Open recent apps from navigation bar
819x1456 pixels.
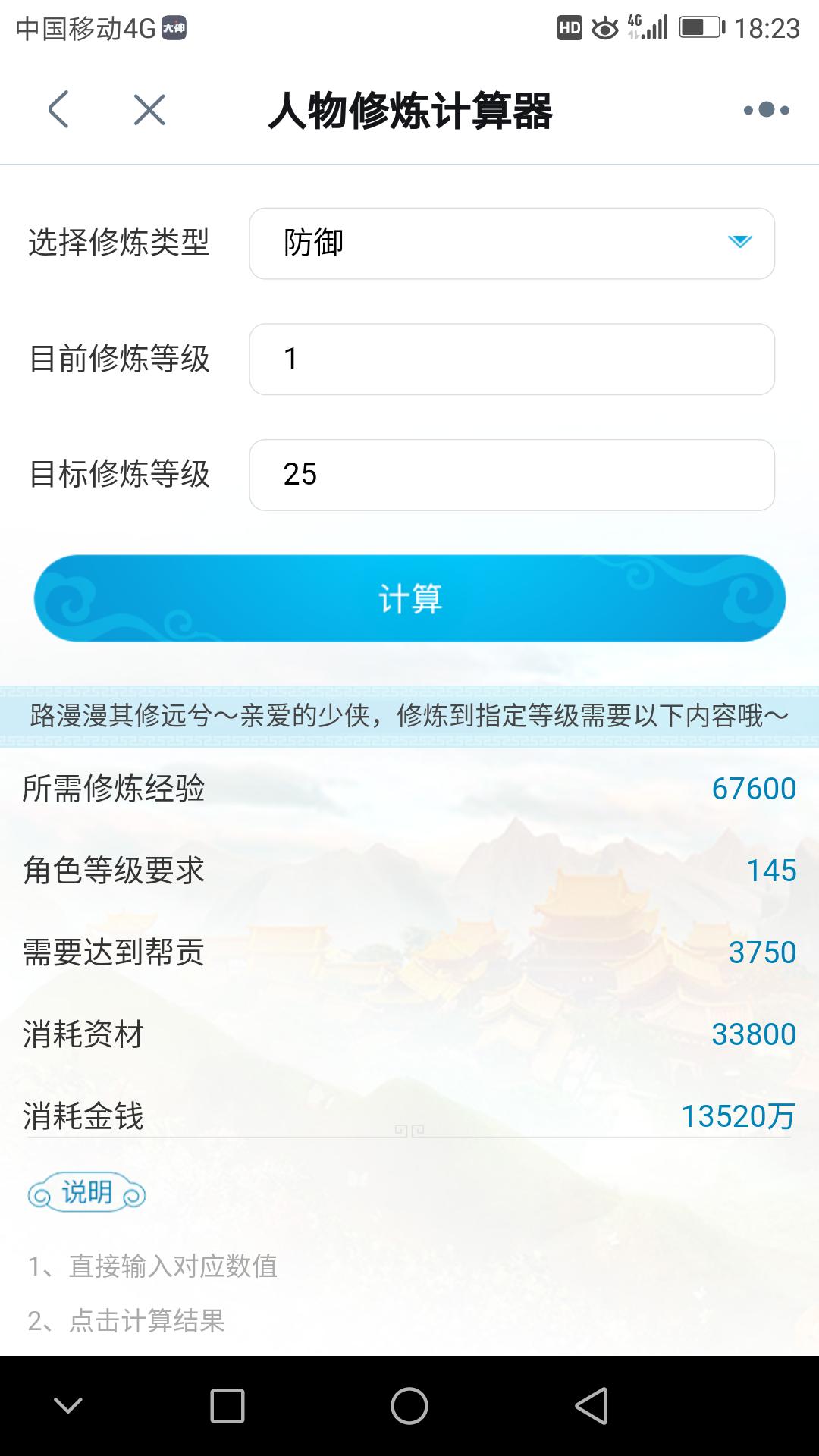227,1406
